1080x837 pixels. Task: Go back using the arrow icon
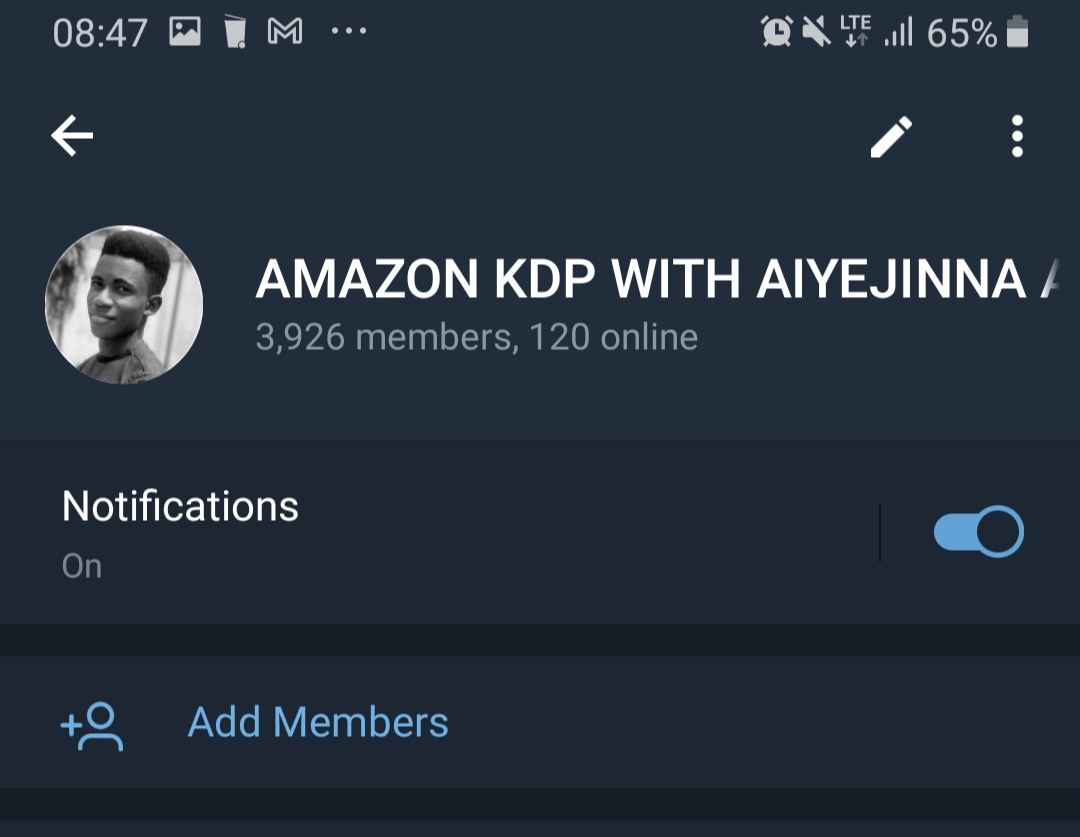(72, 136)
